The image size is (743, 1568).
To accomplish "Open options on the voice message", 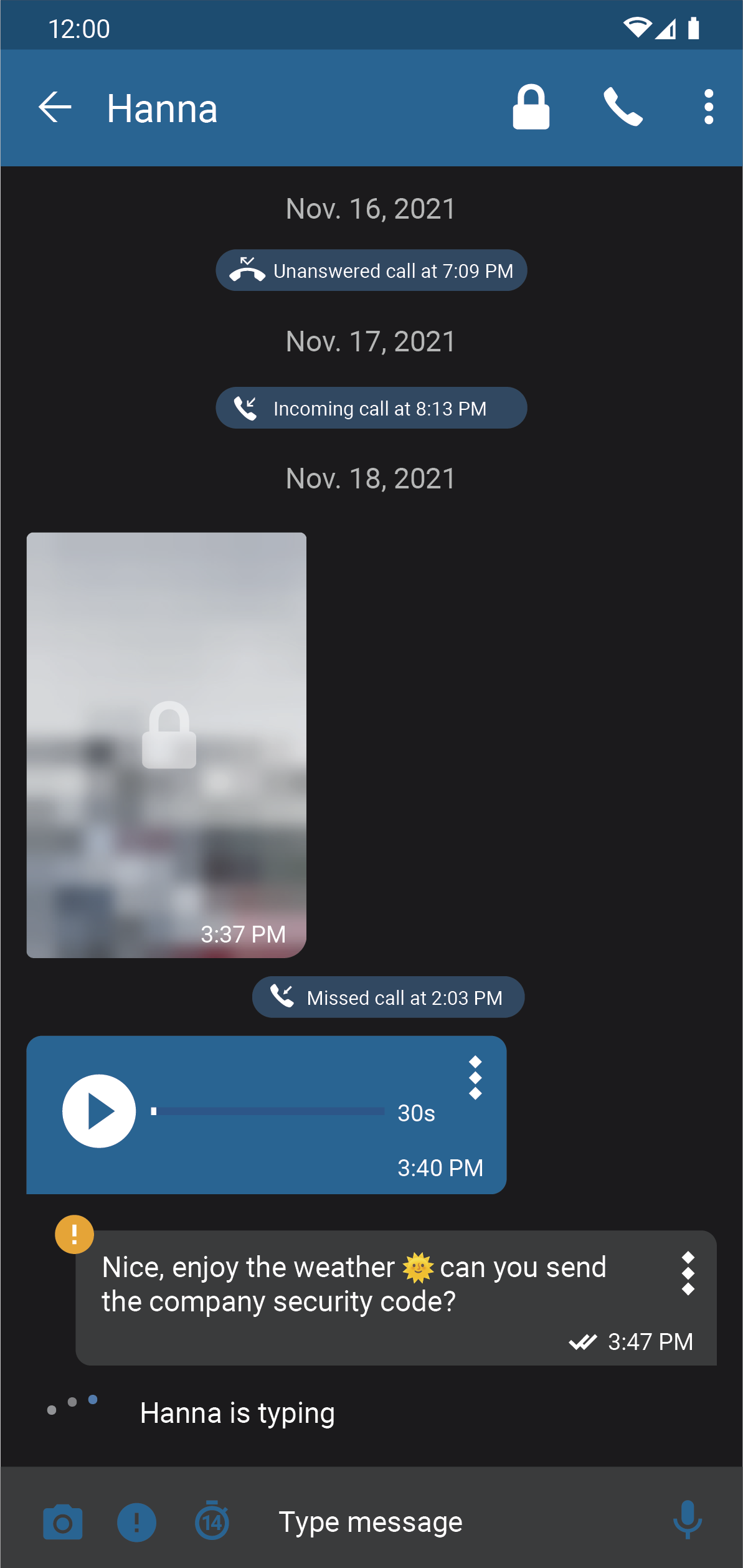I will point(475,1078).
